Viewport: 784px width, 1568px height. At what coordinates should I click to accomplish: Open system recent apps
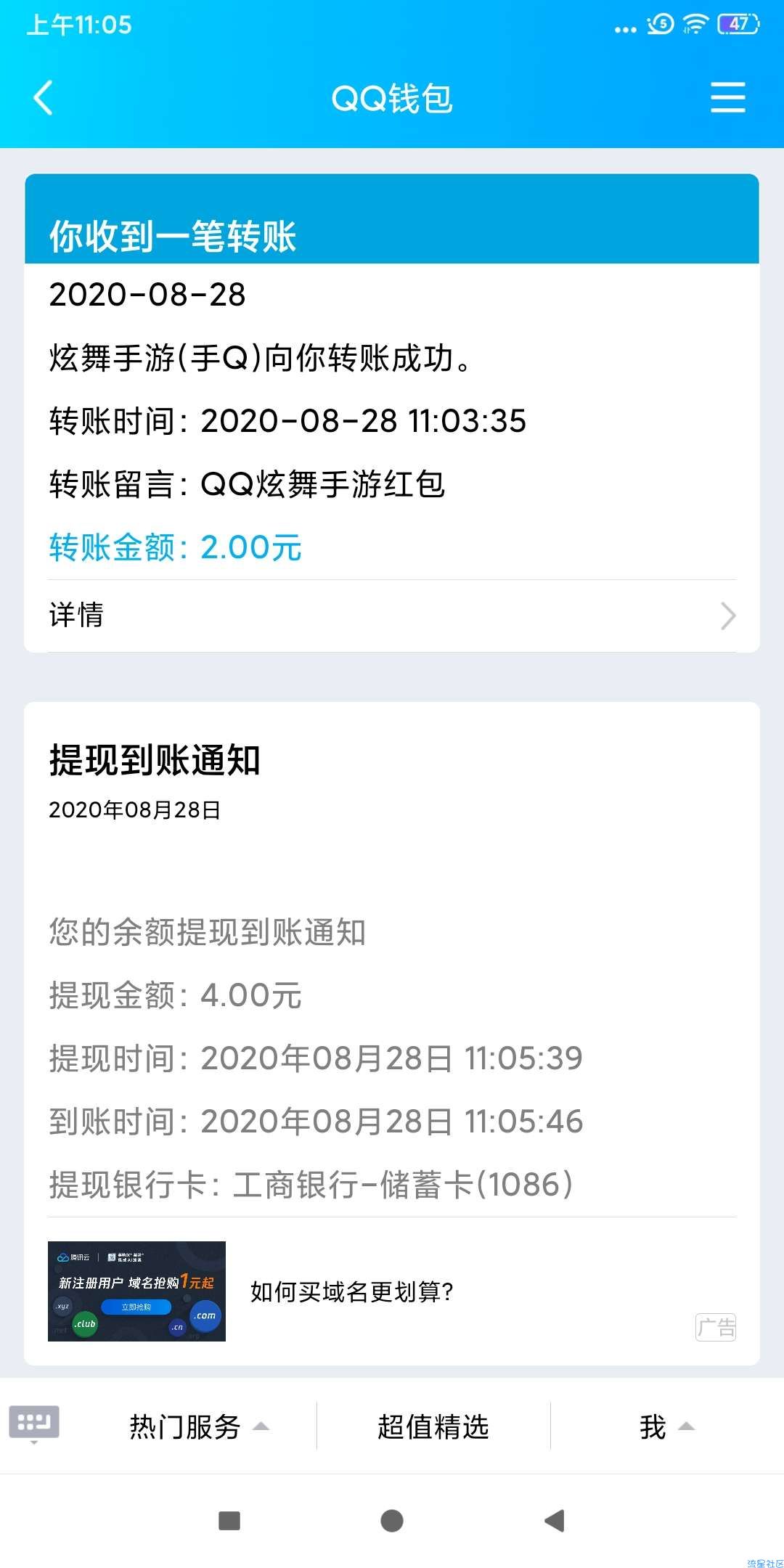(229, 1520)
